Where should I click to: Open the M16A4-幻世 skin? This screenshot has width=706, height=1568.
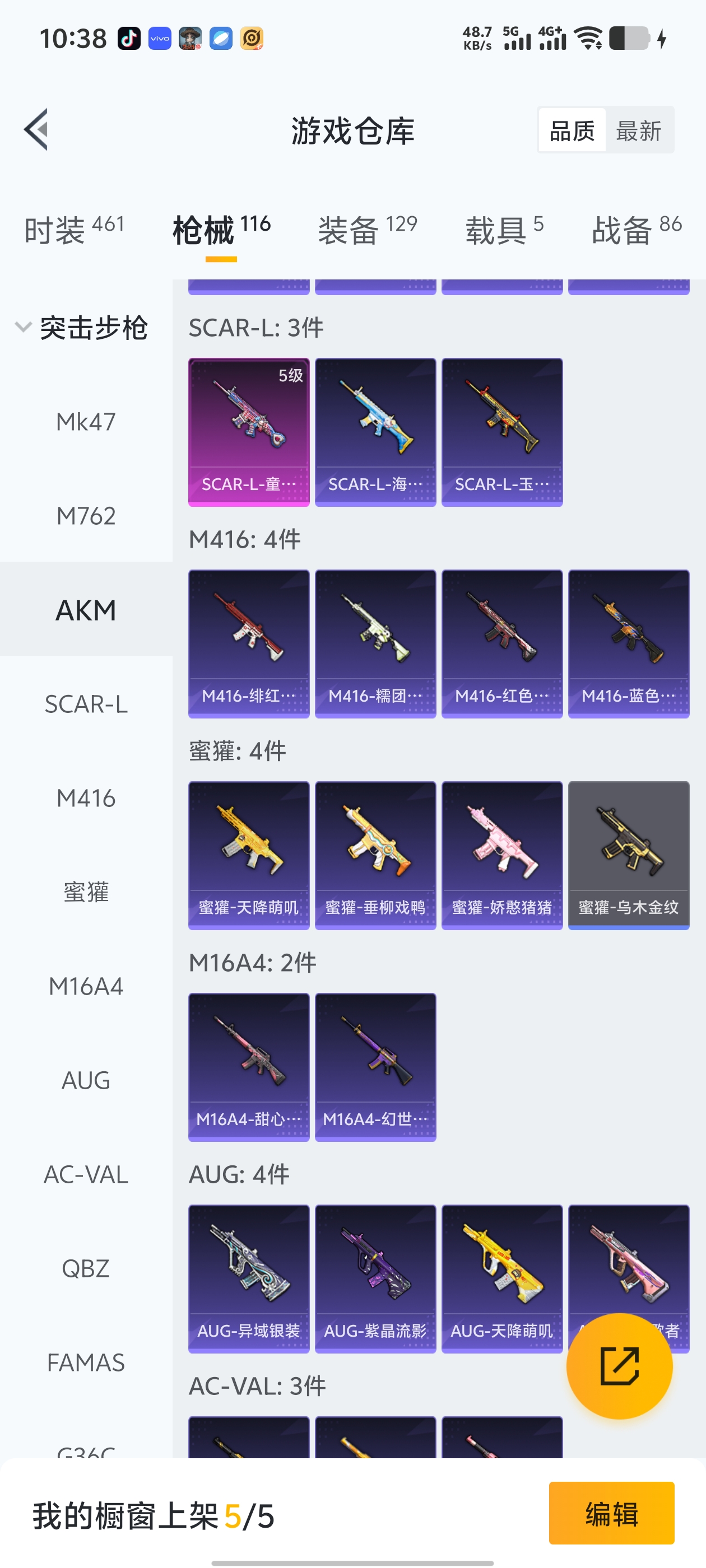(x=375, y=1067)
